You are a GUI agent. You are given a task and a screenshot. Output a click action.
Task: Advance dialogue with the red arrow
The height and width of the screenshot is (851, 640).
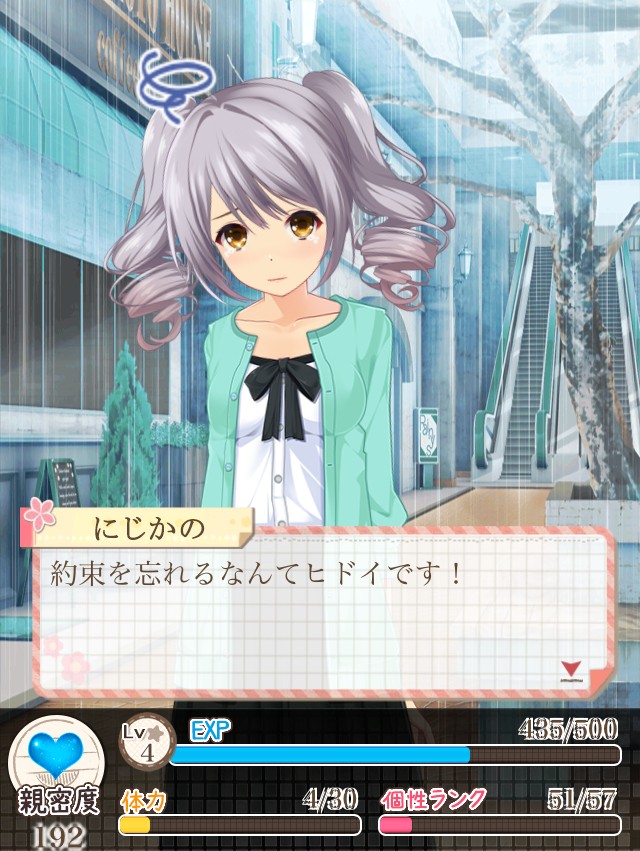tap(570, 671)
